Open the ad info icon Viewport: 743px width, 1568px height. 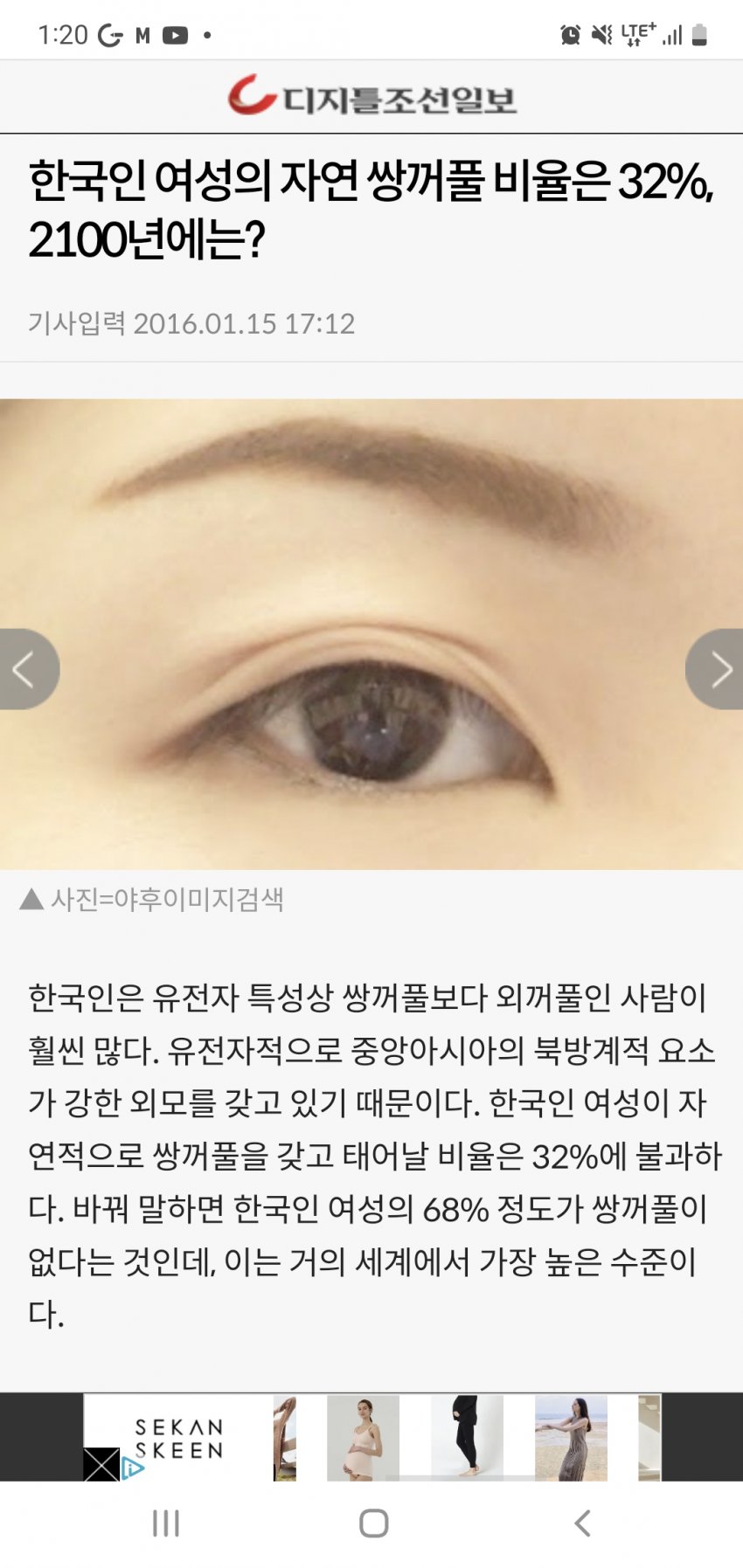(133, 1468)
